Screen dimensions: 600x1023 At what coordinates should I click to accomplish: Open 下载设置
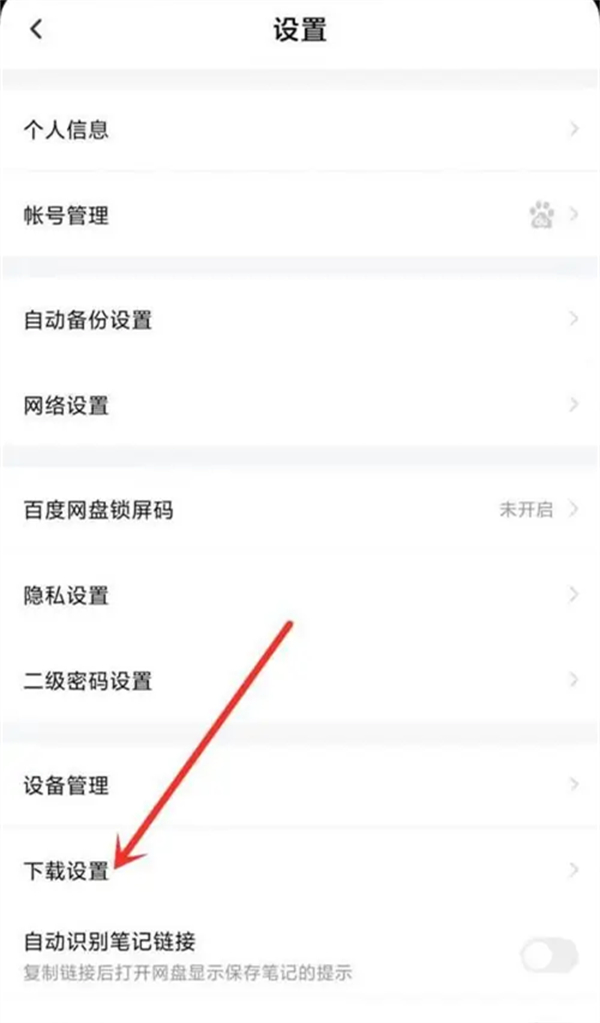(x=300, y=870)
